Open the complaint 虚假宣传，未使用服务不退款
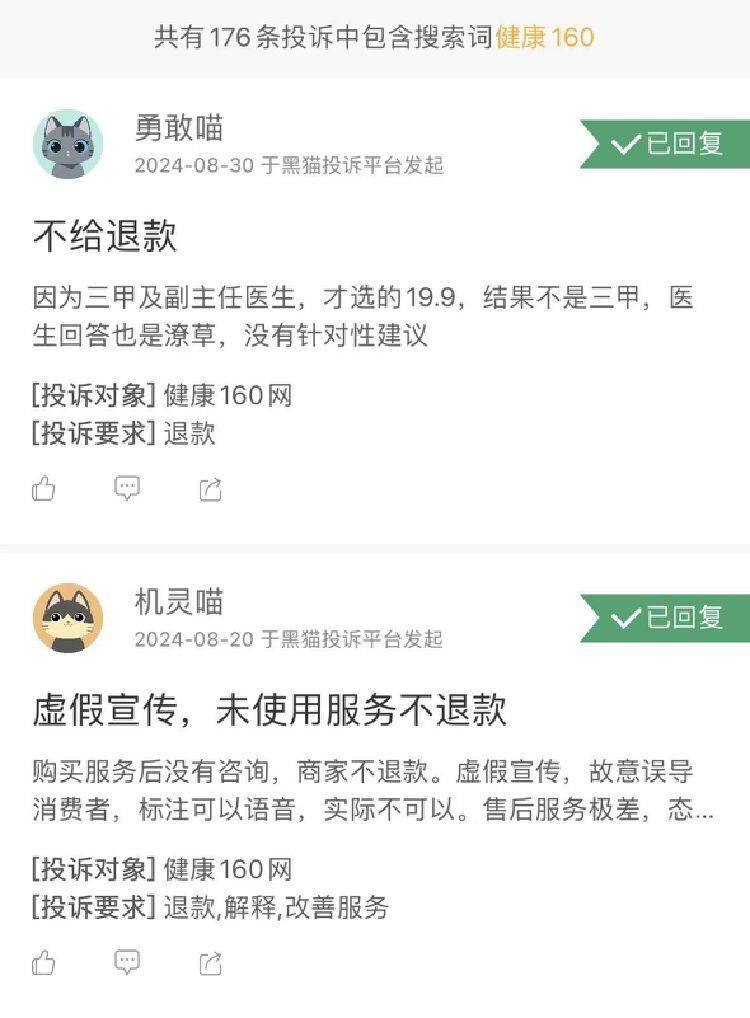 tap(270, 710)
